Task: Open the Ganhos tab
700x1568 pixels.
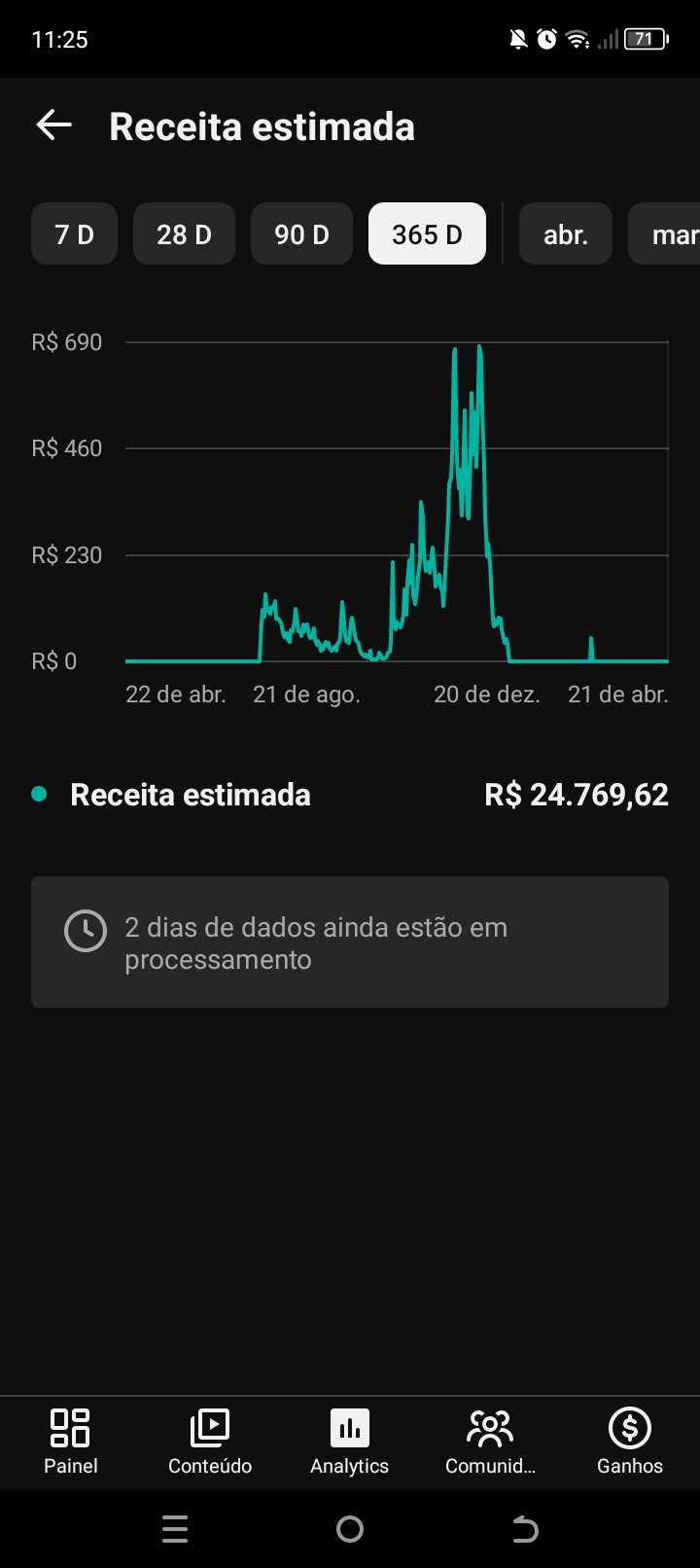Action: [630, 1442]
